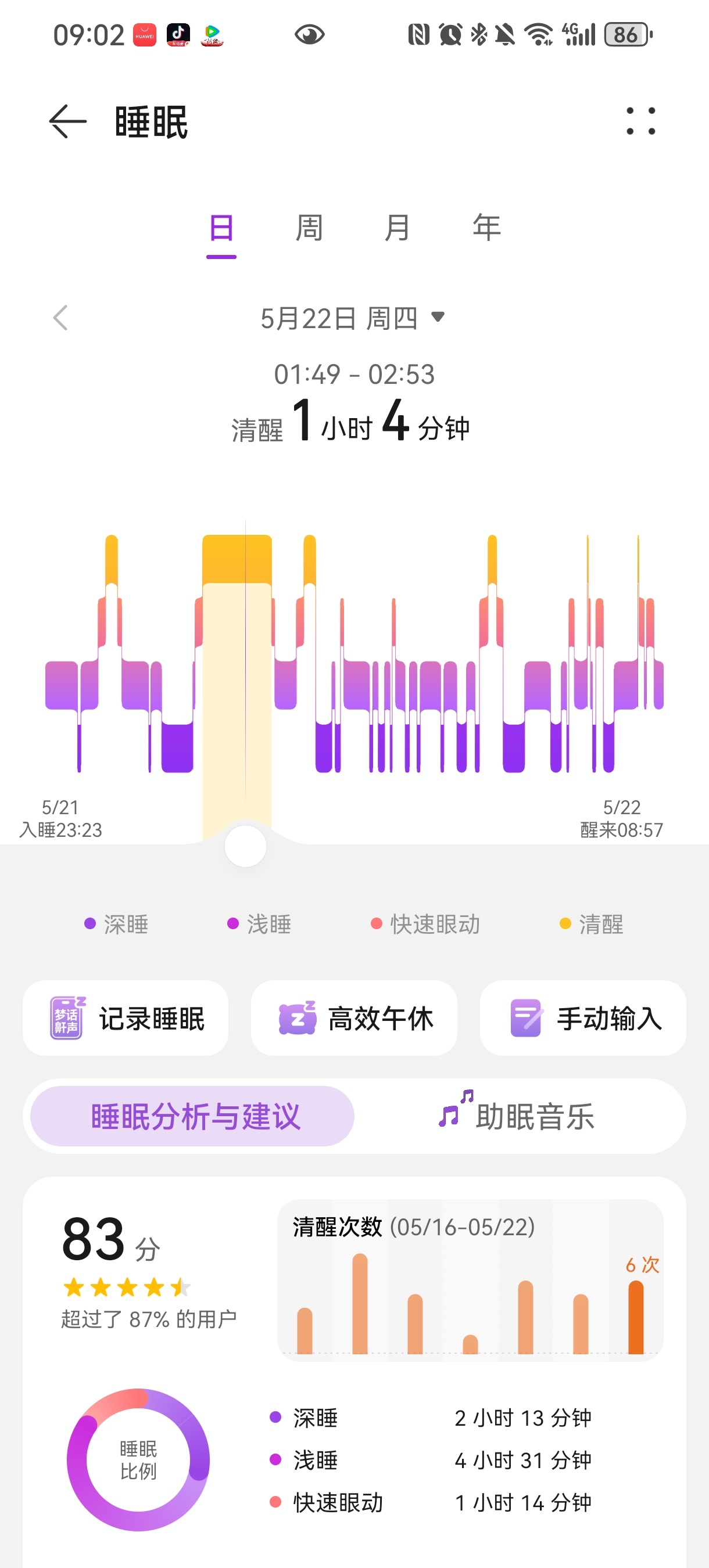Select the 日 tab
The image size is (709, 1568).
coord(221,229)
